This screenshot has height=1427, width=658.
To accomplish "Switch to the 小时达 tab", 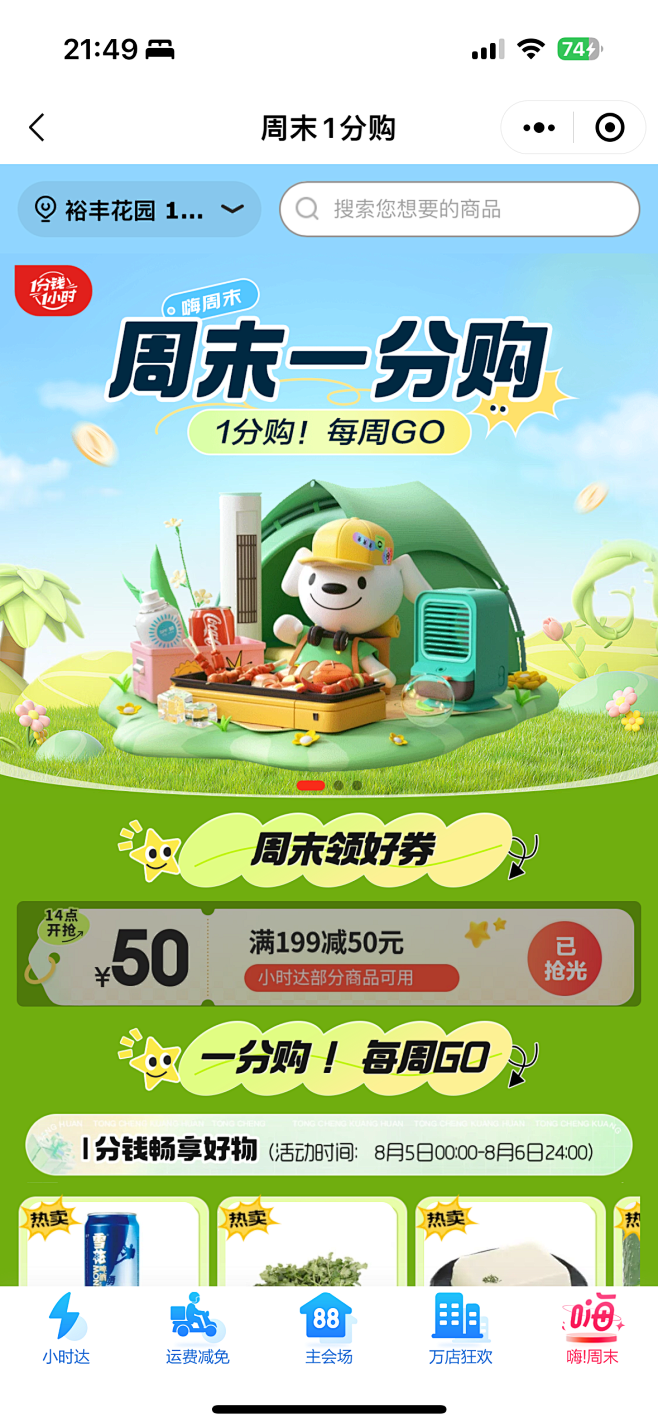I will click(x=66, y=1329).
